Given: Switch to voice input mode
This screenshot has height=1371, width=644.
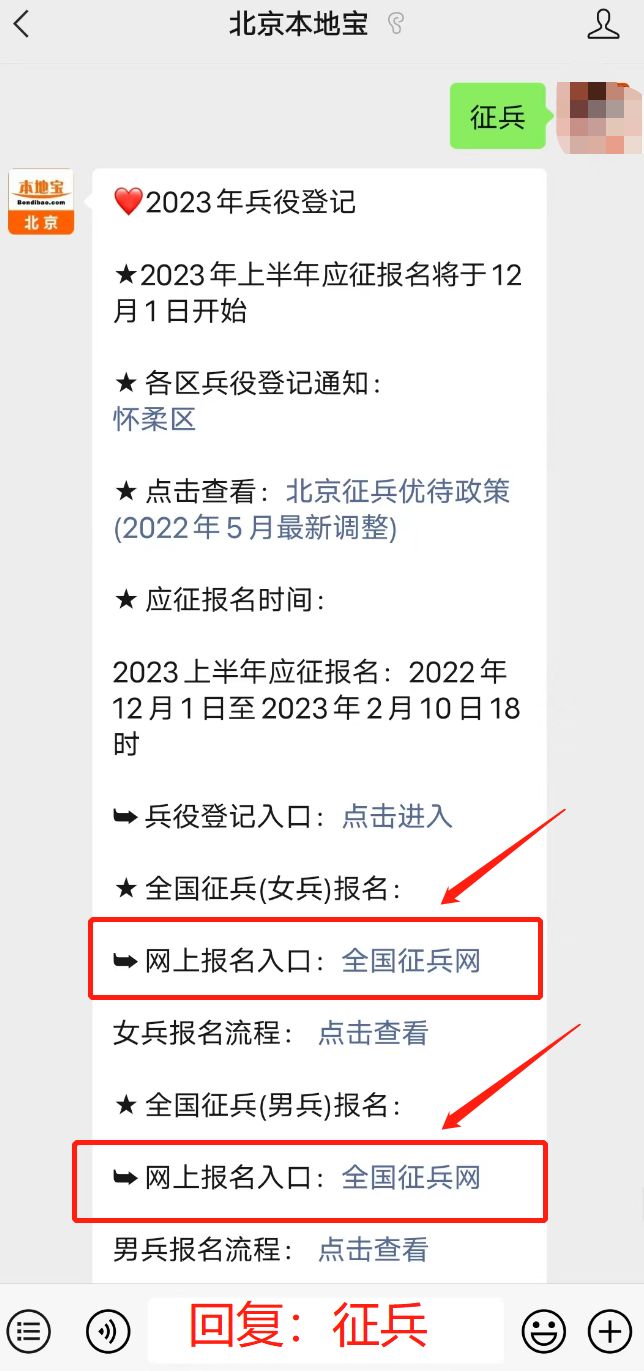Looking at the screenshot, I should pos(108,1330).
